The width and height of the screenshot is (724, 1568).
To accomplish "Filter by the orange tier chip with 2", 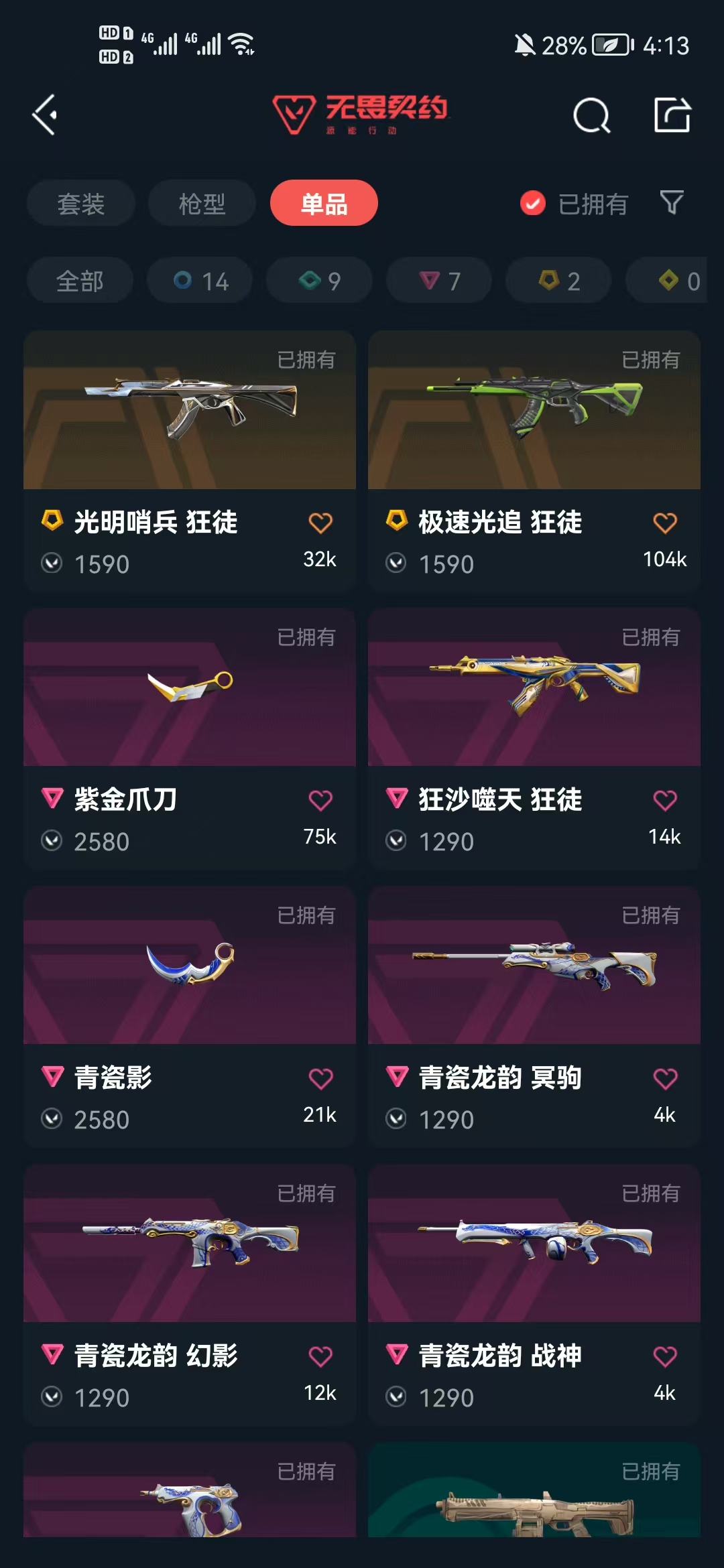I will pos(558,281).
